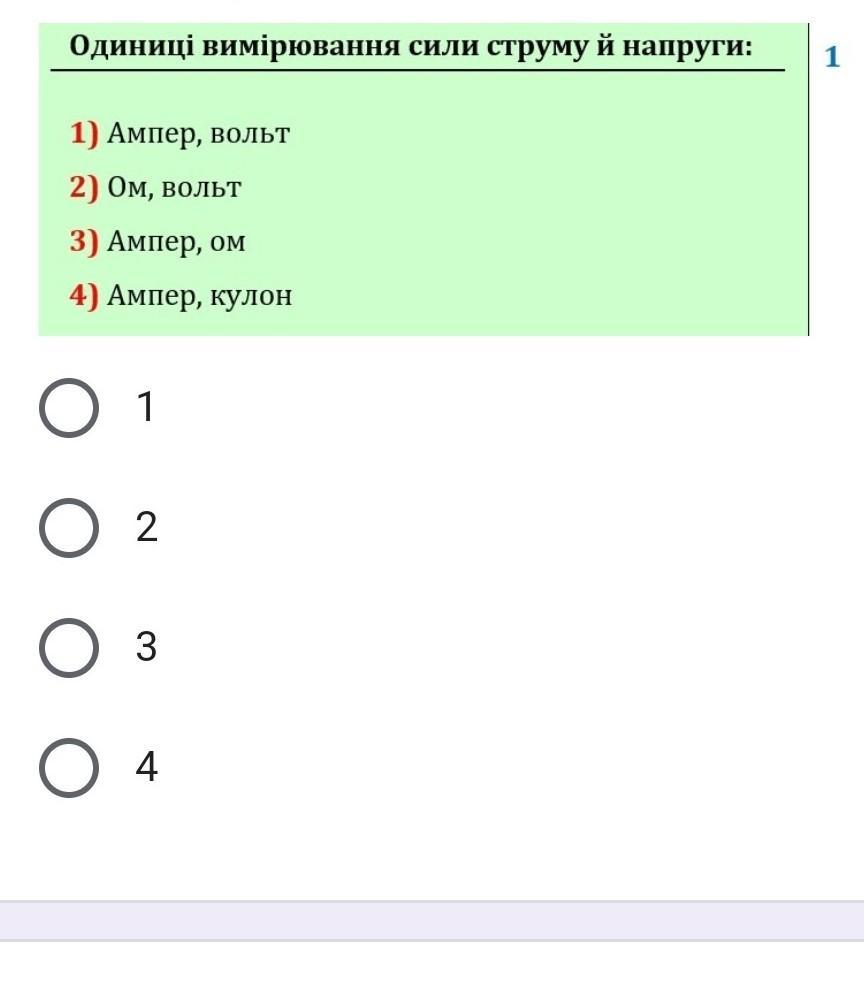This screenshot has height=1008, width=864.
Task: Choose radio button labeled 2
Action: point(69,528)
